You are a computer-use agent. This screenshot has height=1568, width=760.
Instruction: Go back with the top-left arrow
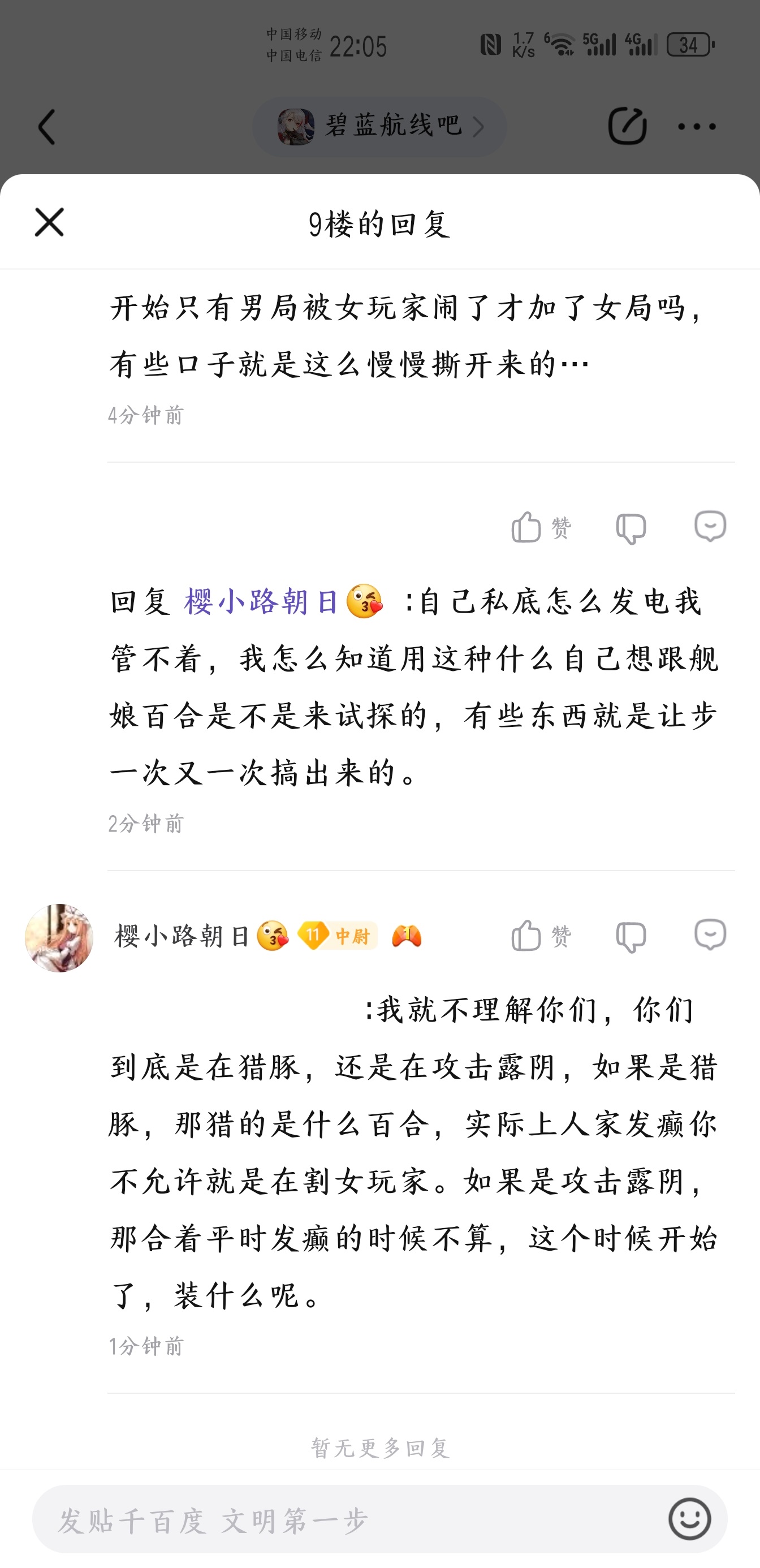47,127
